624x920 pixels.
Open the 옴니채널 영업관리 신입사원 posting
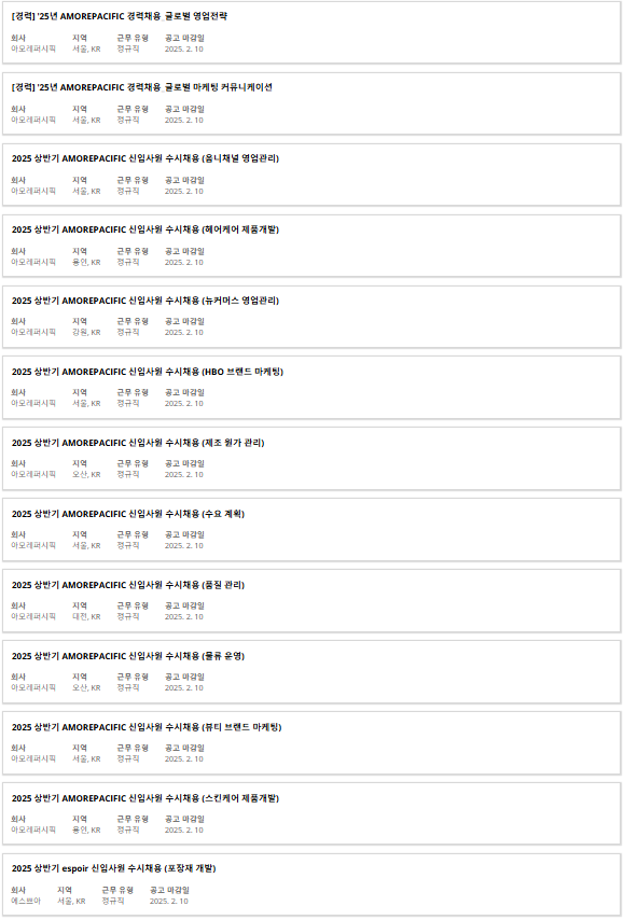coord(146,159)
